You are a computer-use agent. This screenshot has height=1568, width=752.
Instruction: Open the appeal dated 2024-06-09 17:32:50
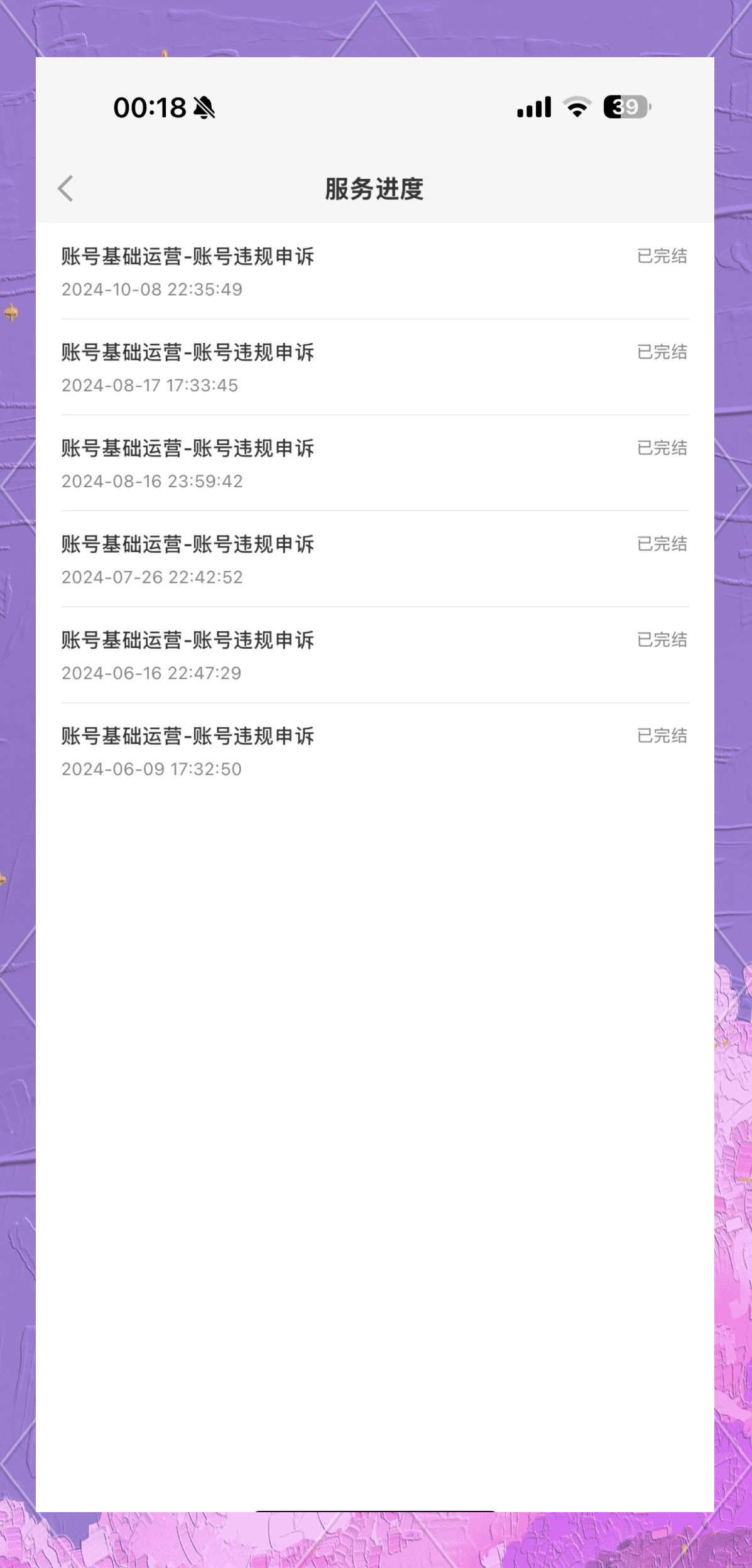click(x=375, y=752)
